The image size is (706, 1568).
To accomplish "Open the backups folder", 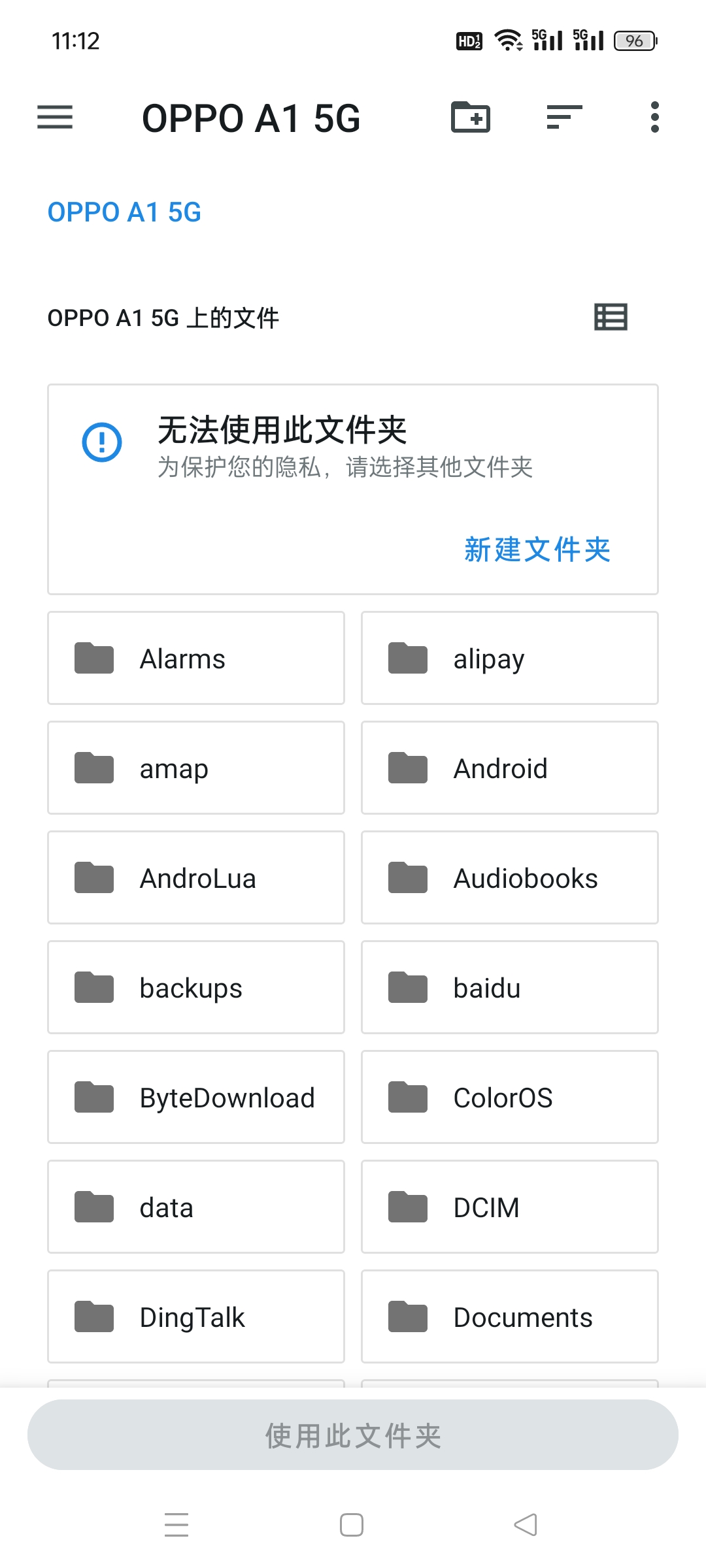I will click(x=196, y=987).
